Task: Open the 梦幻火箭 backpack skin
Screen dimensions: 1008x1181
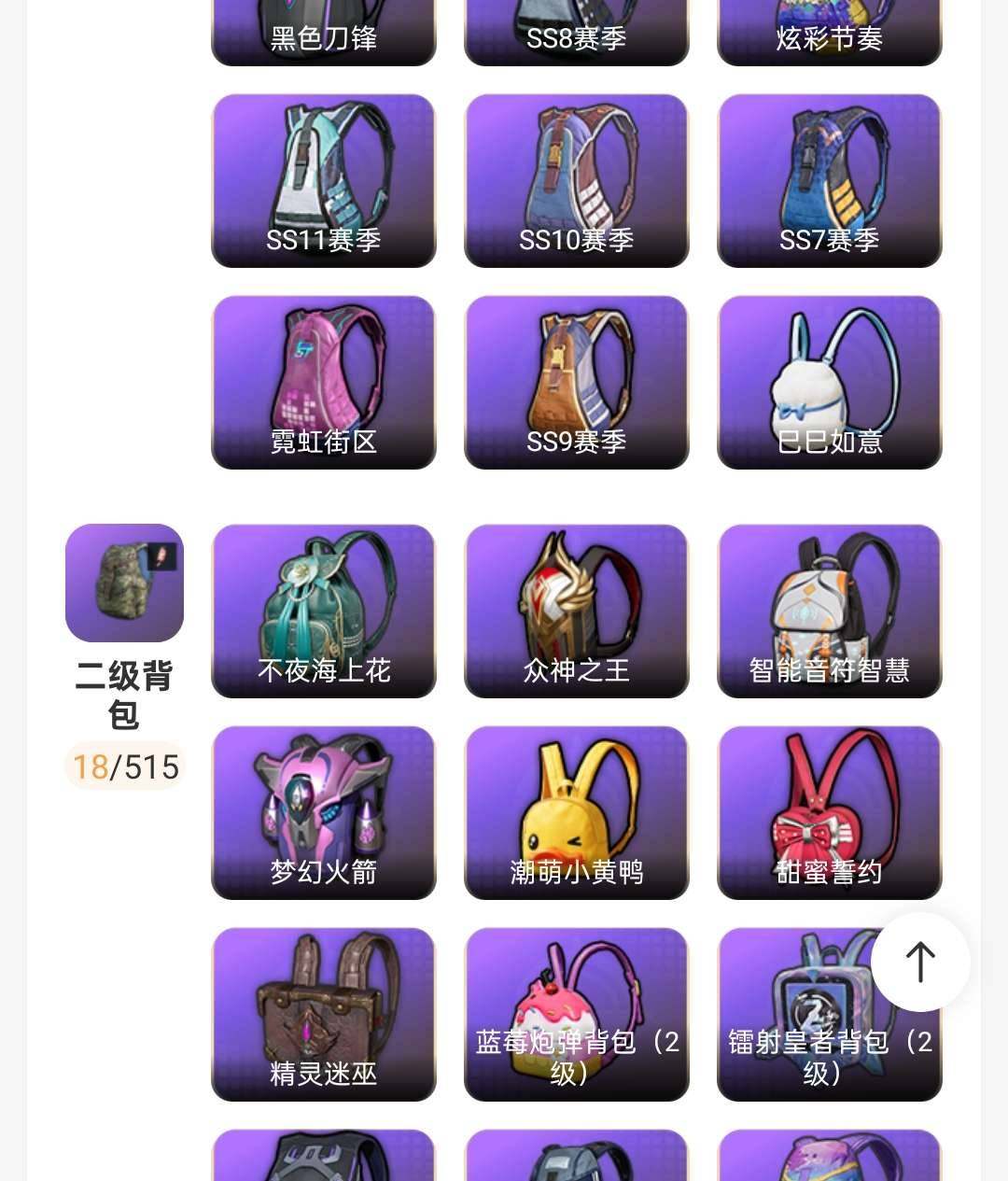Action: 324,812
